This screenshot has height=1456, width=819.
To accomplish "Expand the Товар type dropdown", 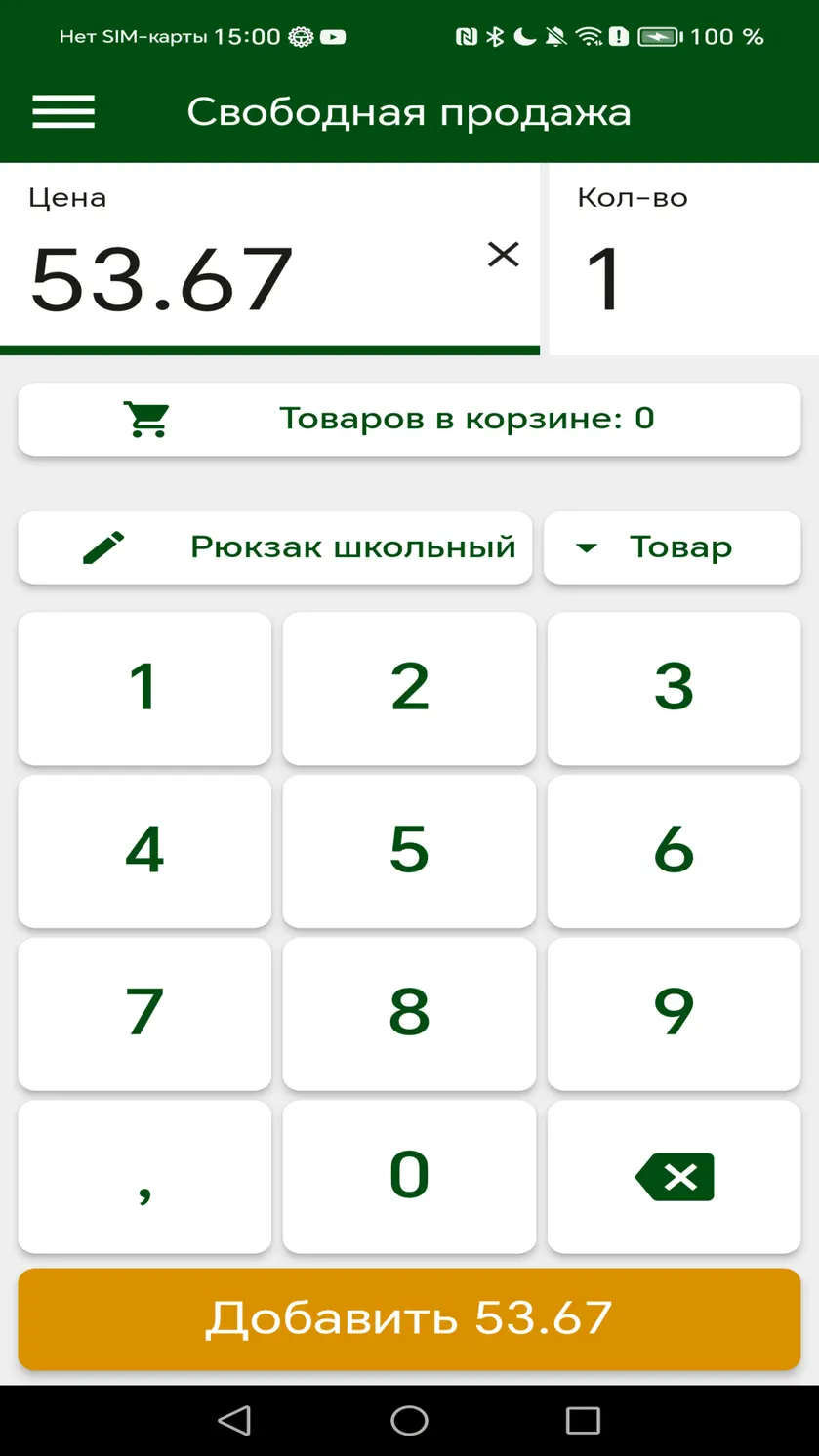I will coord(672,547).
